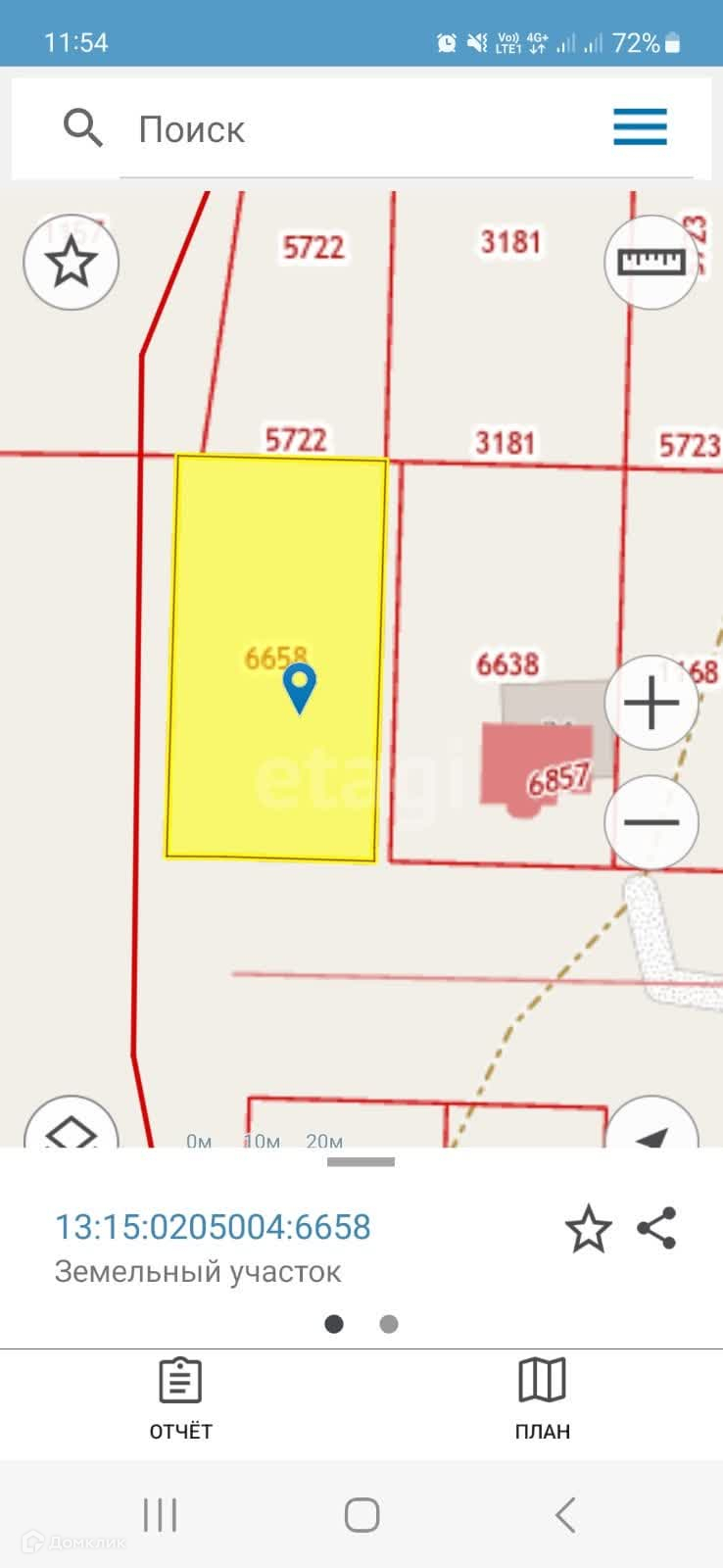The height and width of the screenshot is (1568, 723).
Task: Open the План plan view
Action: 542,1397
